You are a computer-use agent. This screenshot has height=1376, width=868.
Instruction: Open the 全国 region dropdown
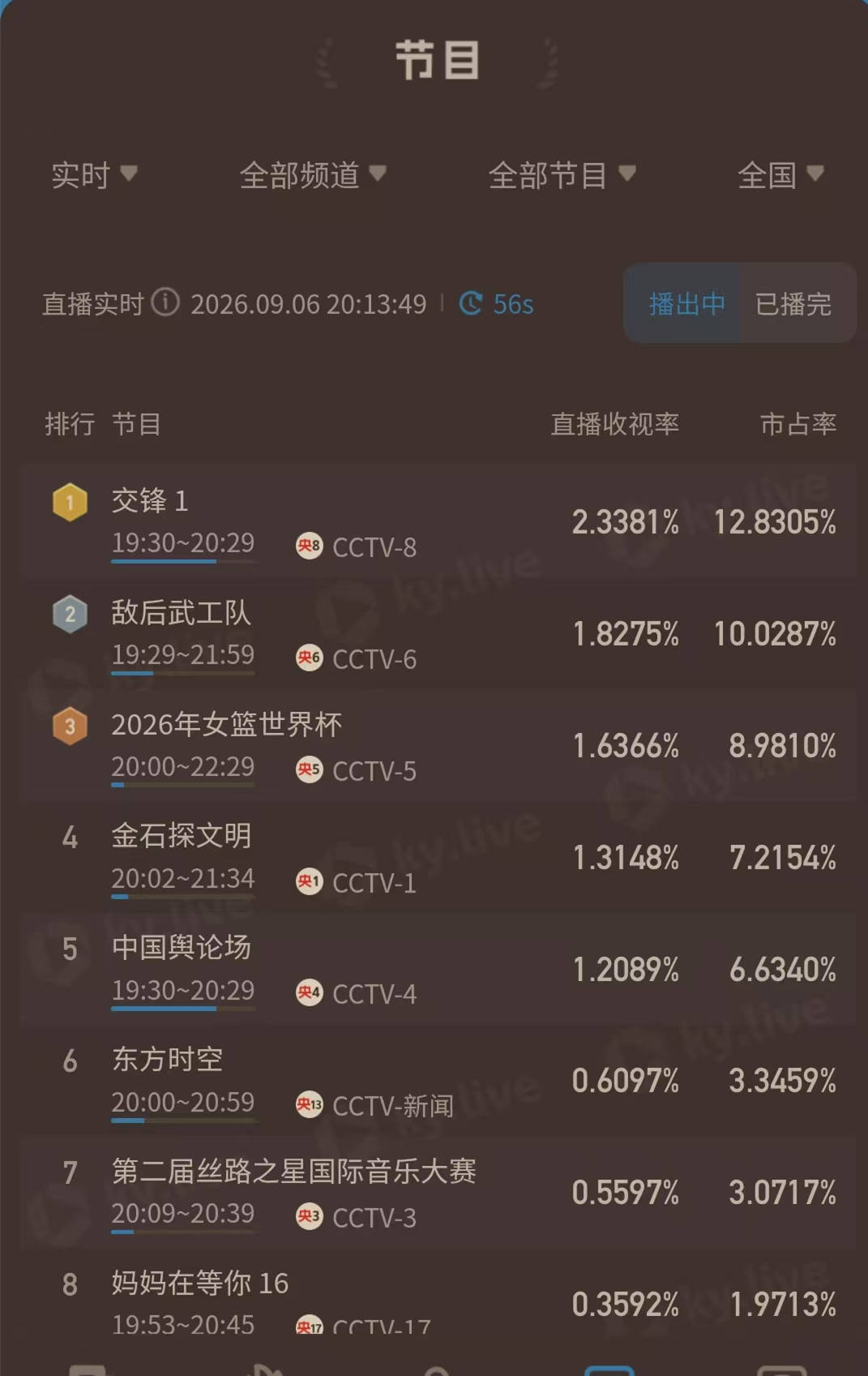click(780, 174)
